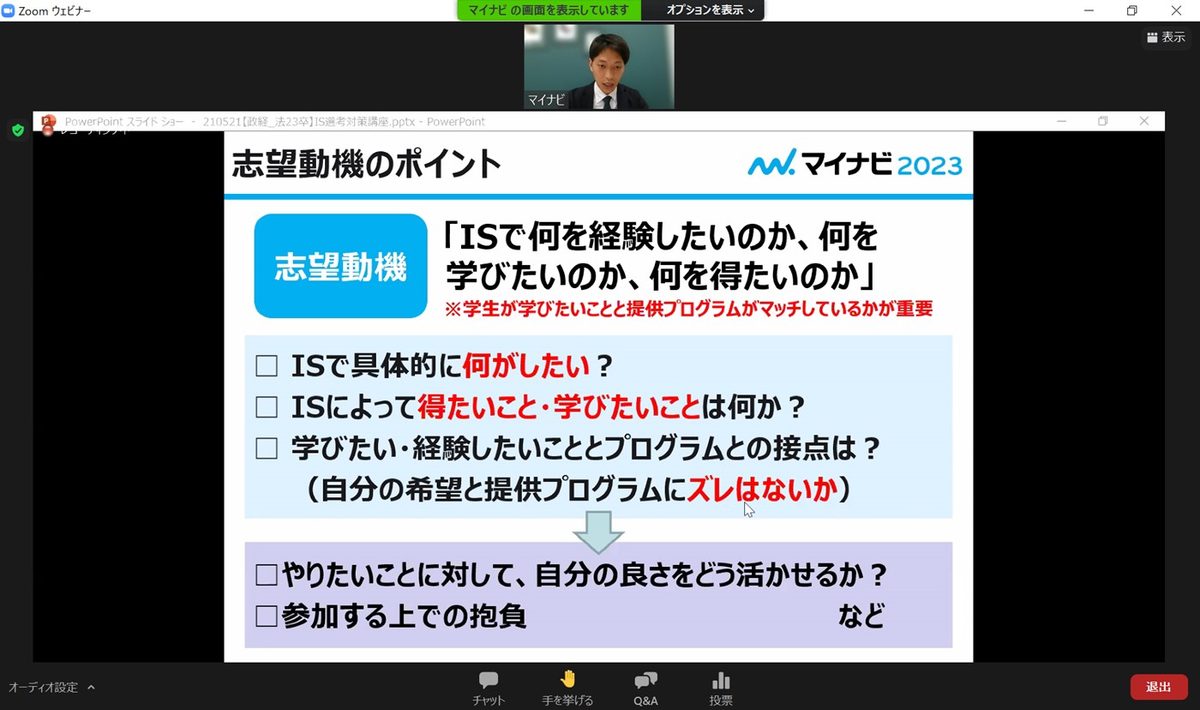The height and width of the screenshot is (710, 1200).
Task: Restore down the Zoom window
Action: 1132,10
